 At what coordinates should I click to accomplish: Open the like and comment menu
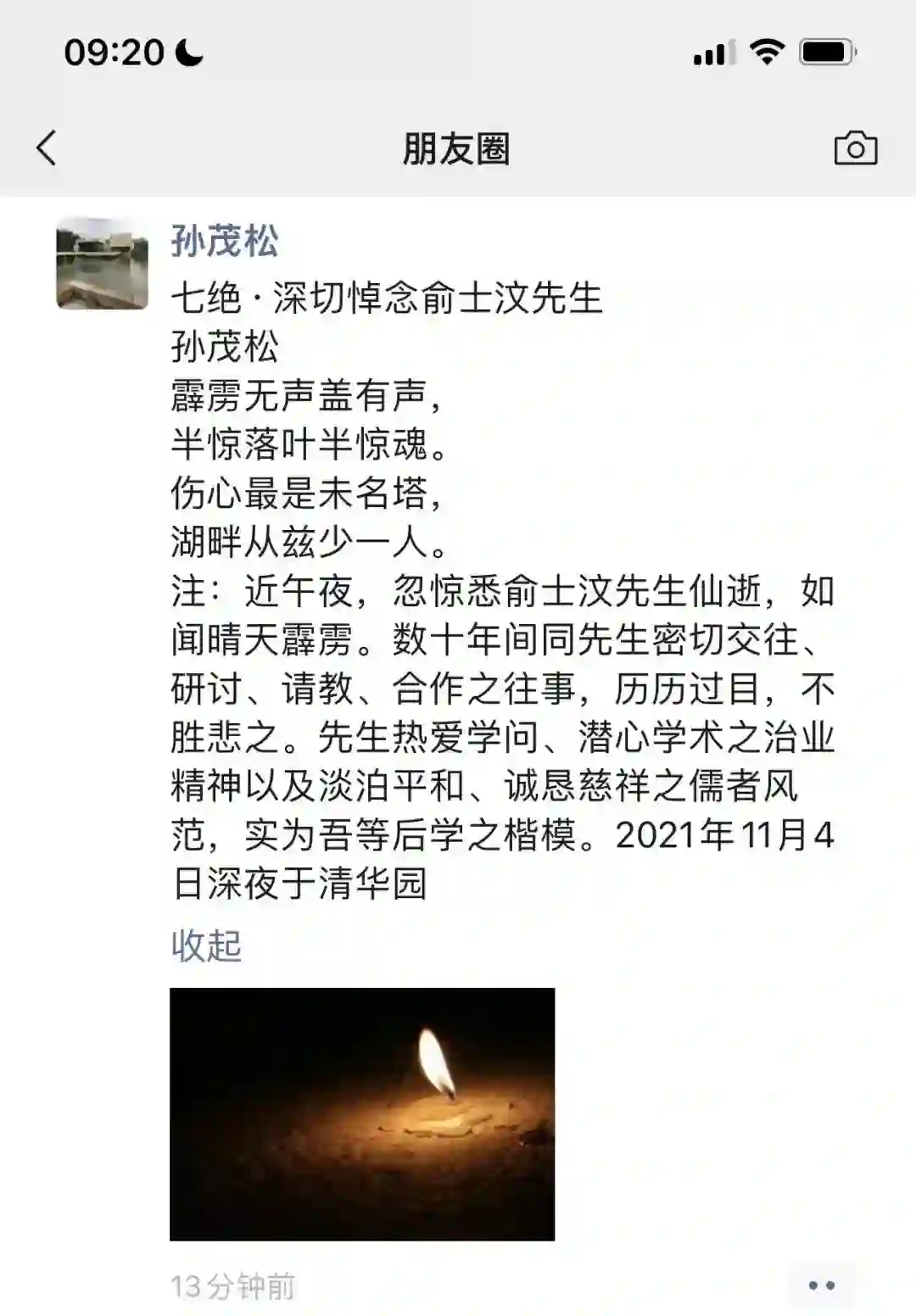(821, 1286)
